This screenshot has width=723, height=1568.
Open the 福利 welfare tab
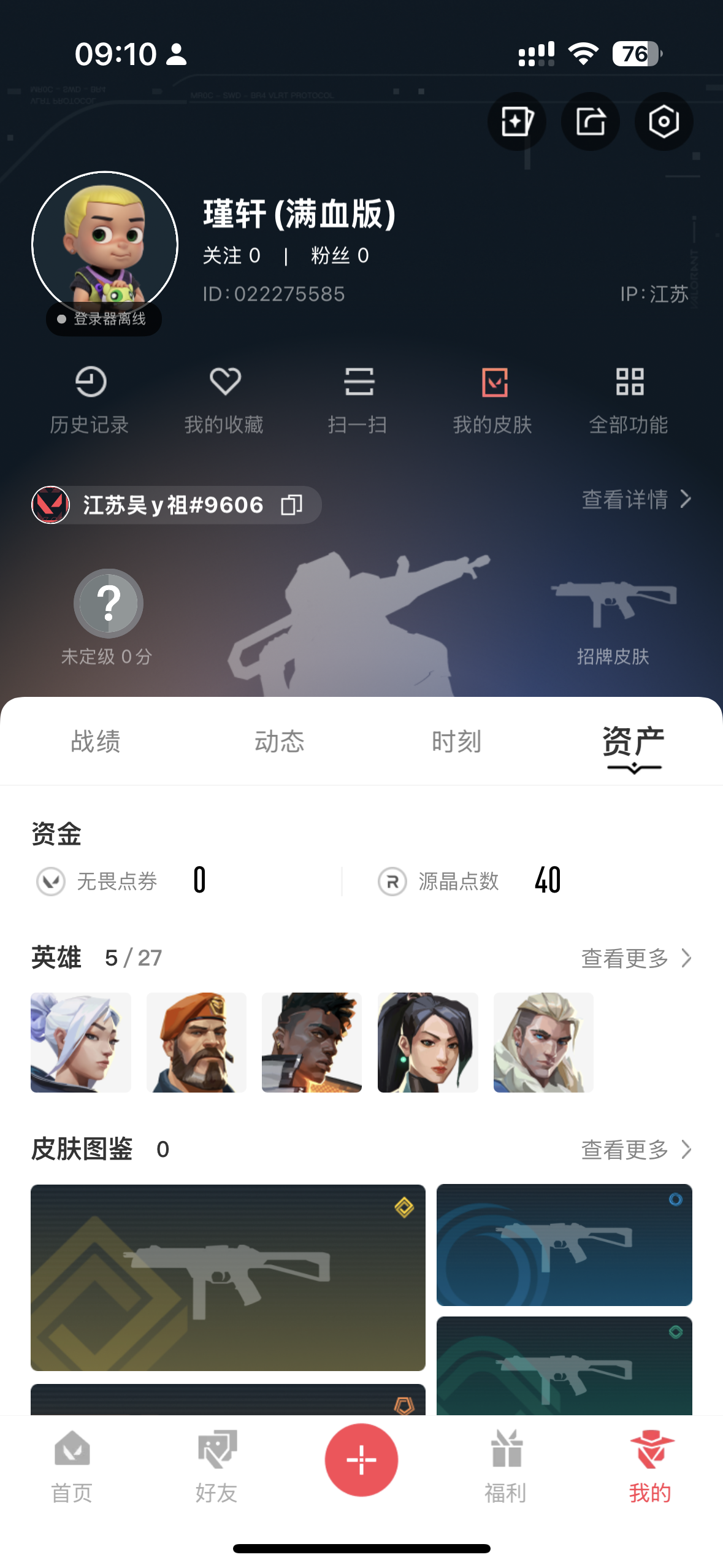click(506, 1466)
